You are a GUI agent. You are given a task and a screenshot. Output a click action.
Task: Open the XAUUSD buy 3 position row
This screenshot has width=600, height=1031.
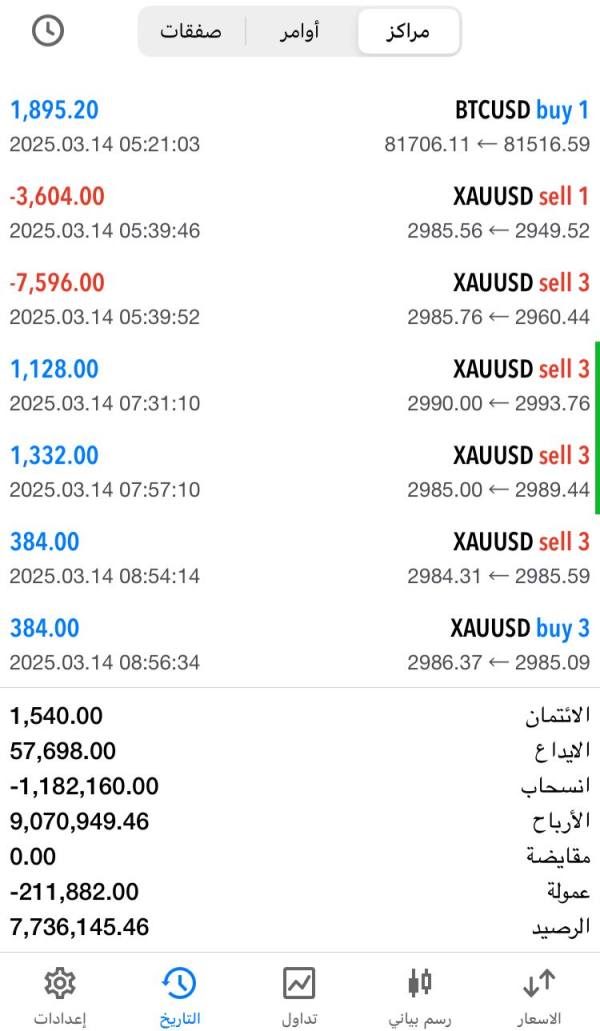(x=300, y=644)
